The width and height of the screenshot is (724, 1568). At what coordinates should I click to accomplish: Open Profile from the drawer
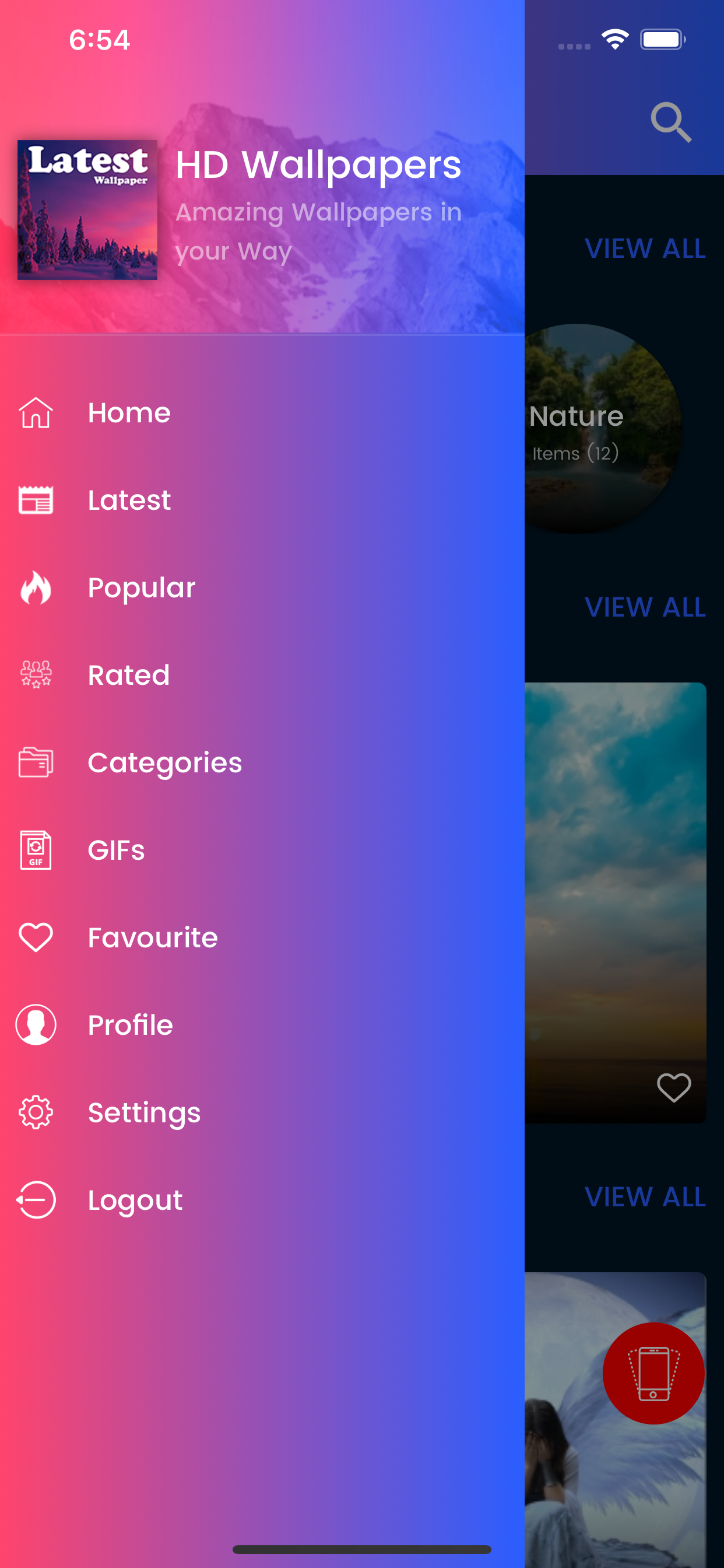pos(129,1025)
